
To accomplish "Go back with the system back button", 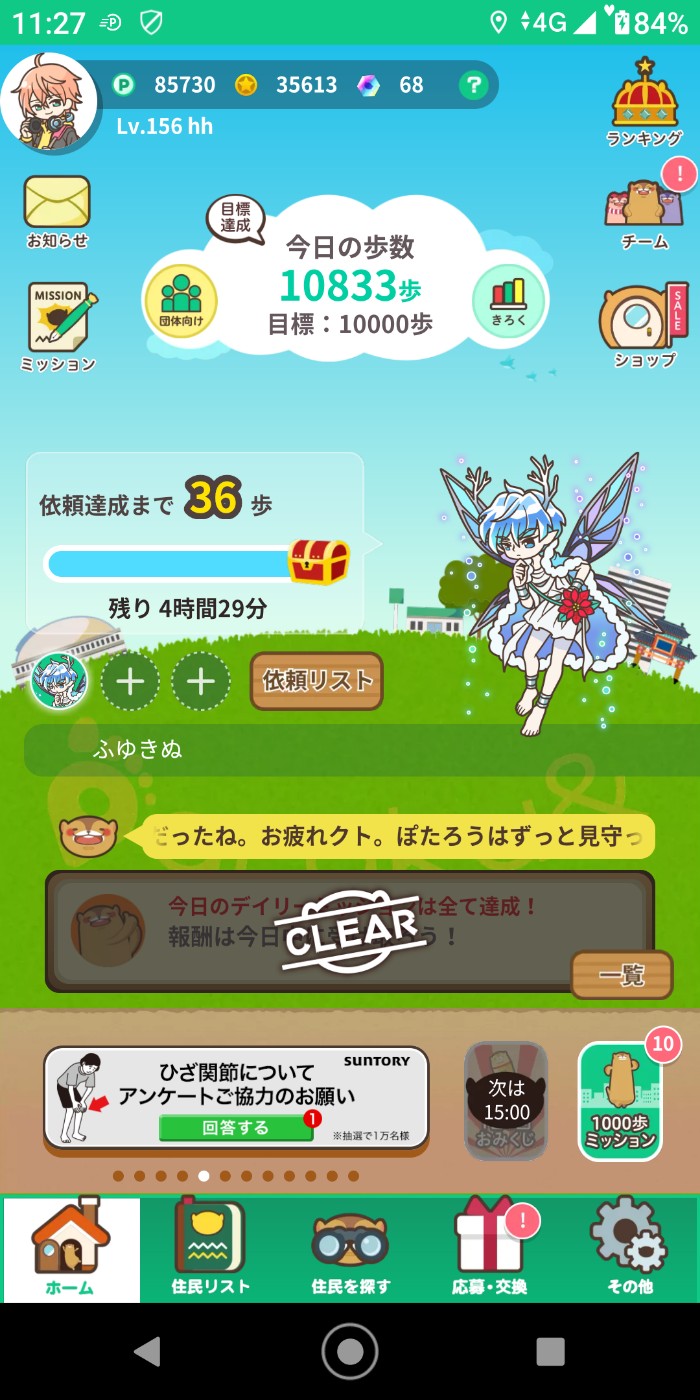I will (148, 1351).
